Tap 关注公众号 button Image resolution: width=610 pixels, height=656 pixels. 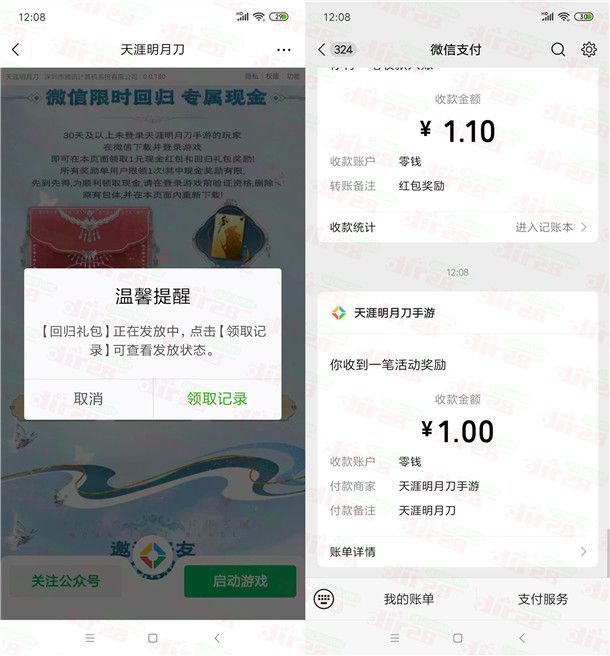(65, 581)
